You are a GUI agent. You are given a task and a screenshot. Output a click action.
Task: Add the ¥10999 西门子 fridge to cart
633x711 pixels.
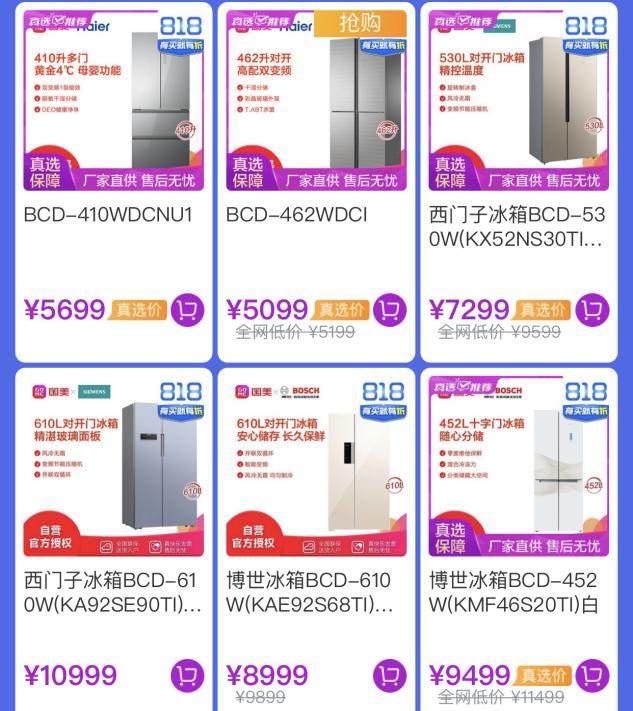[187, 676]
